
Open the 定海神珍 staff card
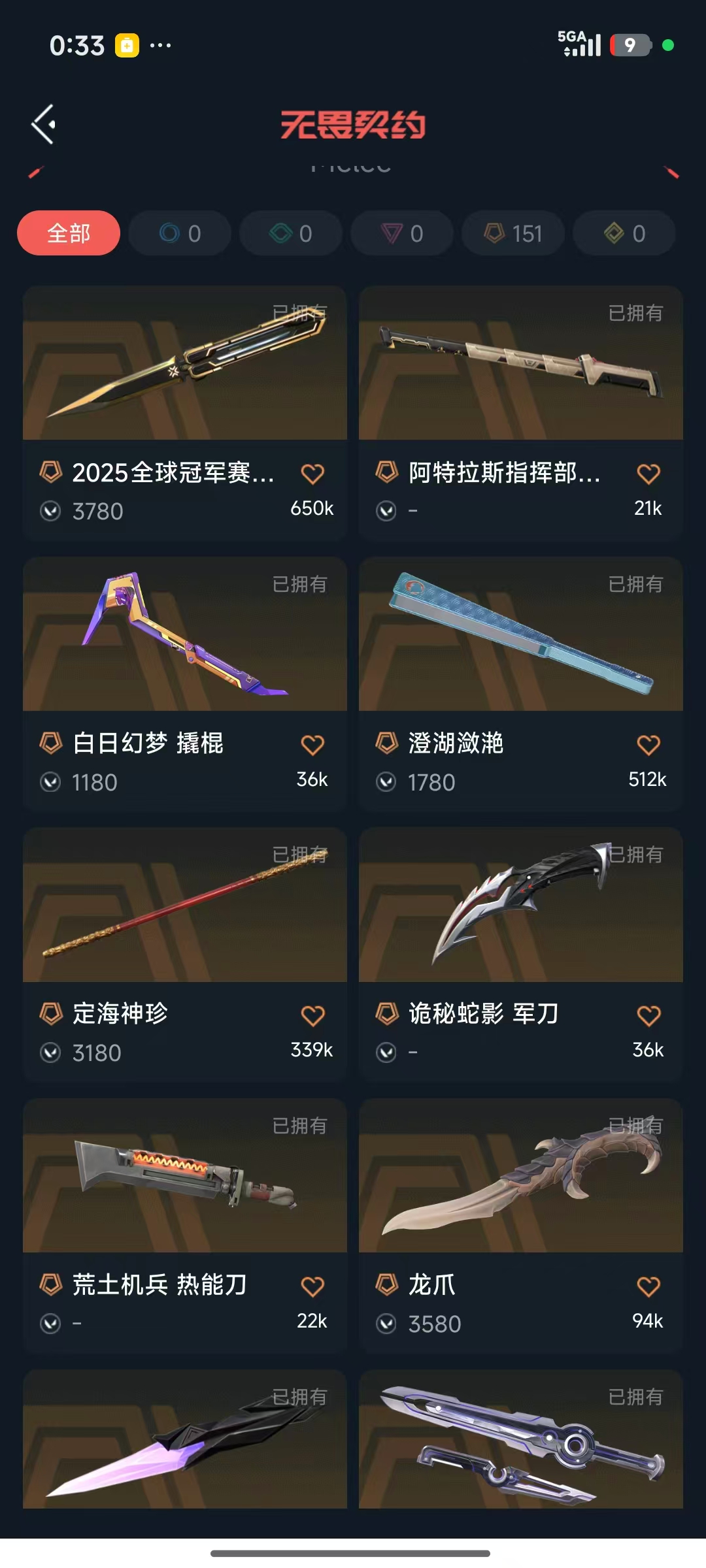[185, 955]
